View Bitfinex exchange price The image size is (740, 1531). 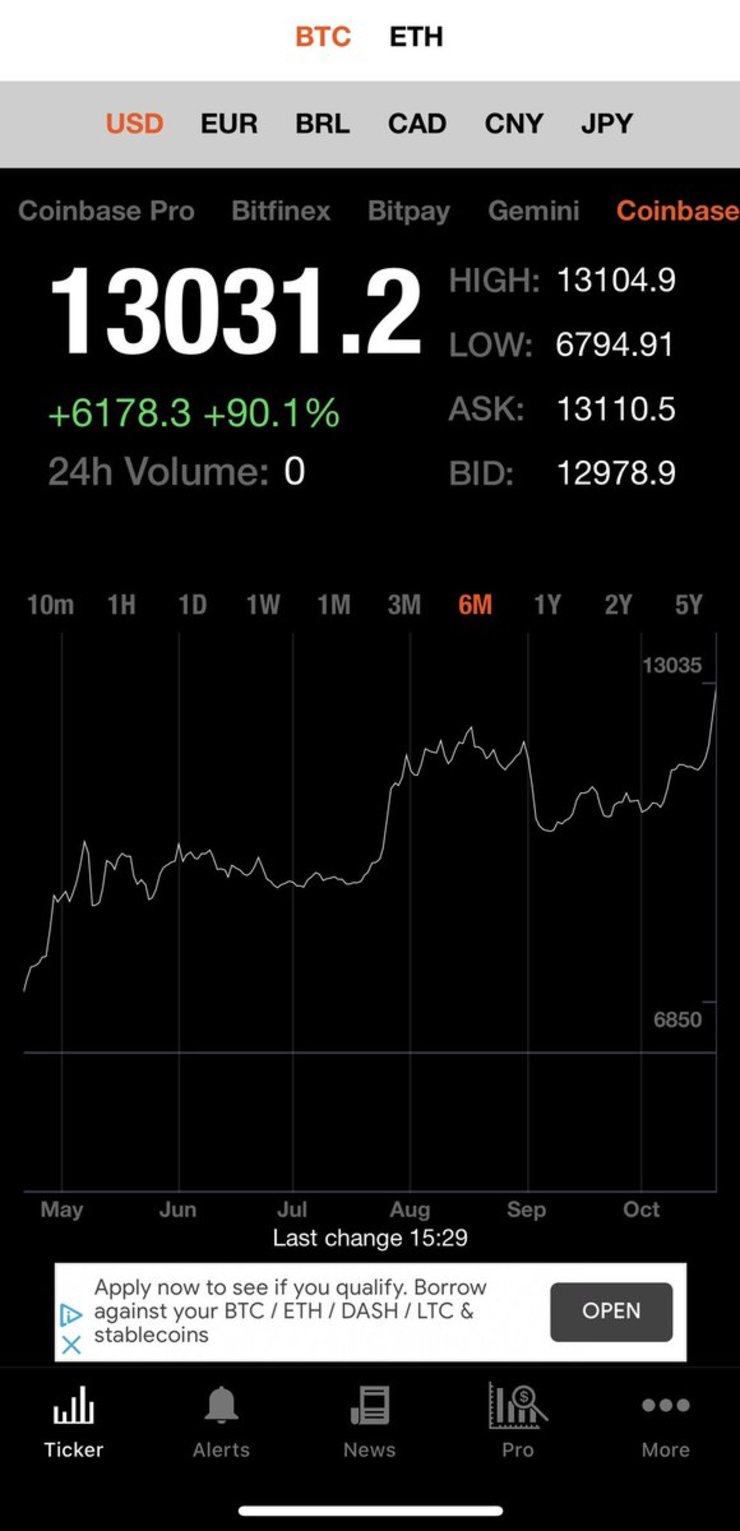point(281,211)
